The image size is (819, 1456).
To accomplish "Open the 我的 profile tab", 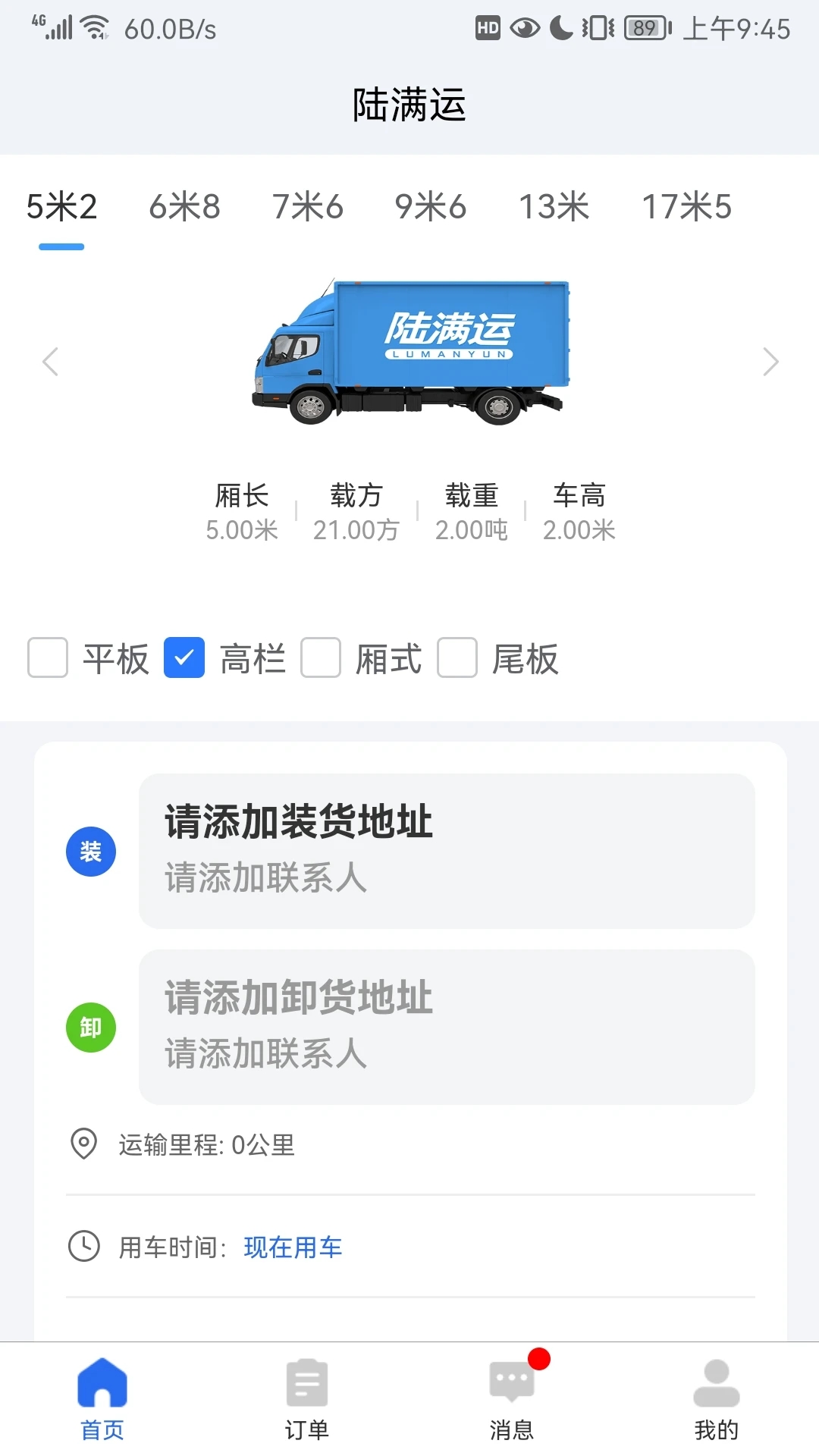I will [717, 1399].
